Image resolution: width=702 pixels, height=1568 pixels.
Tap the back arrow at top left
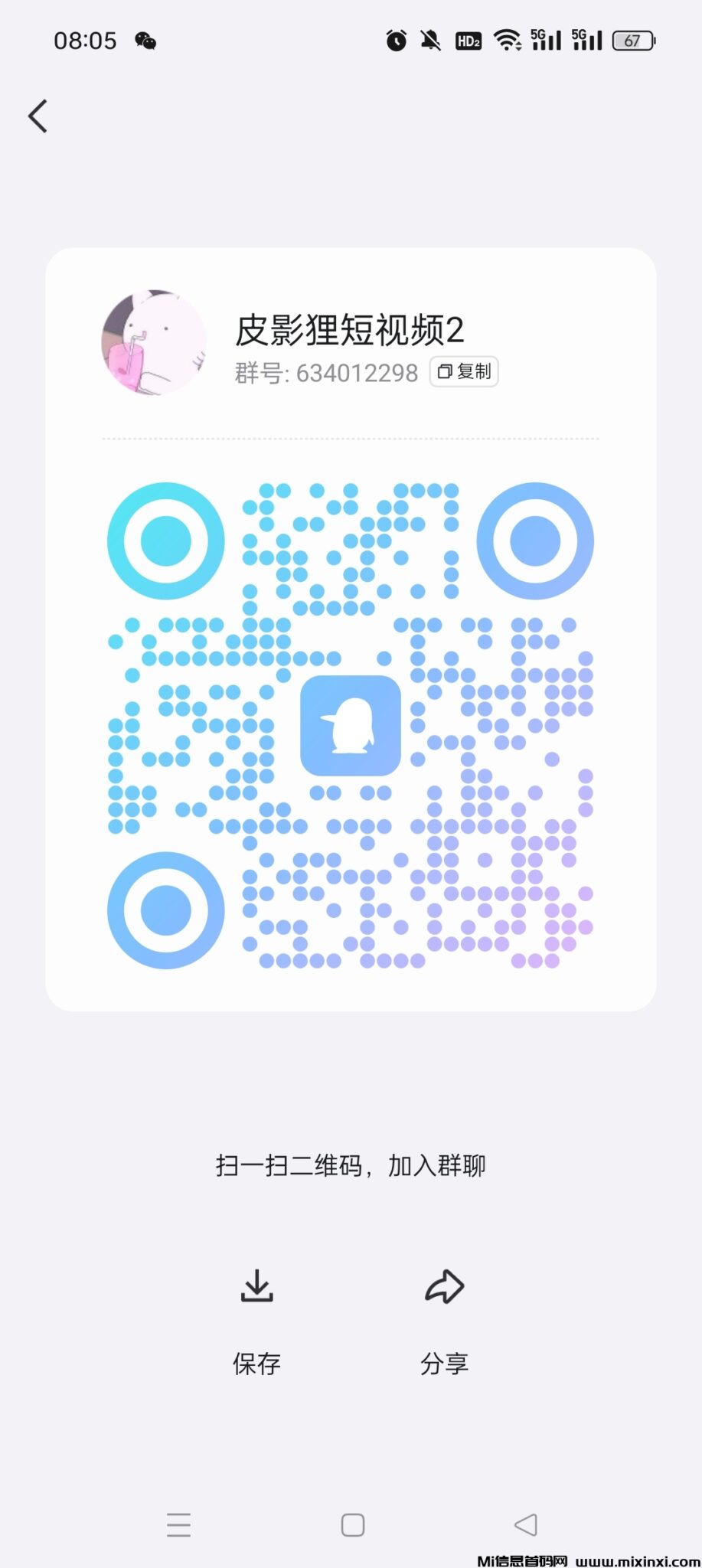point(38,116)
